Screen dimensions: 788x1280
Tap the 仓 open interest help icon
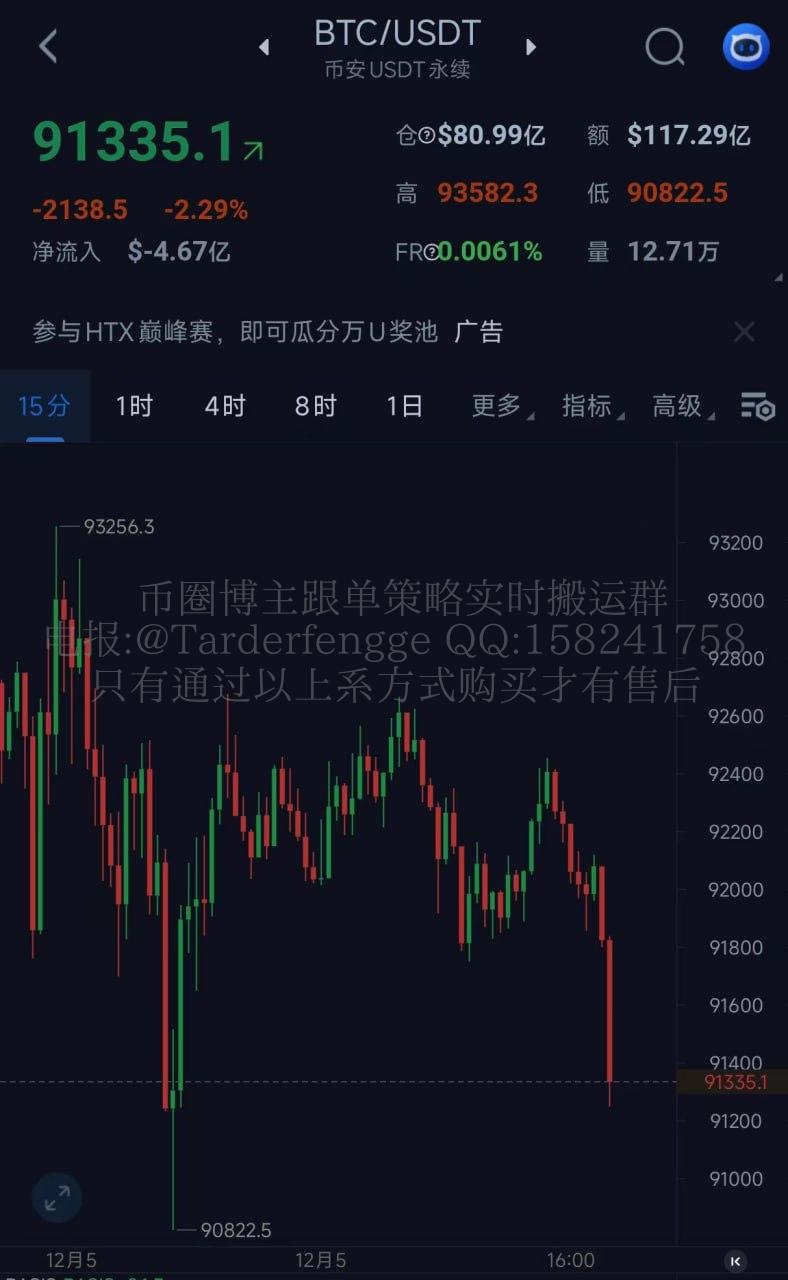(x=426, y=136)
